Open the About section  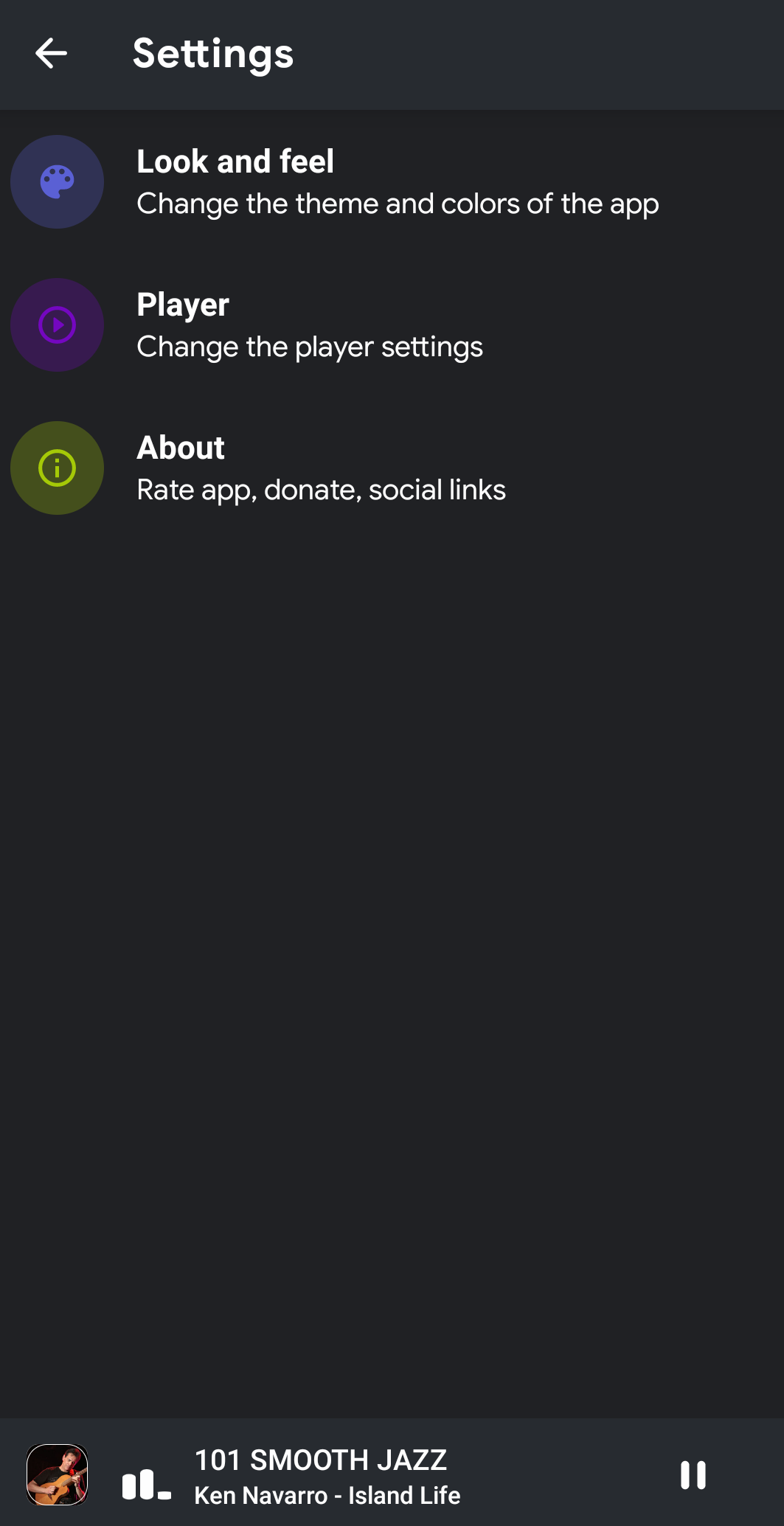coord(321,468)
